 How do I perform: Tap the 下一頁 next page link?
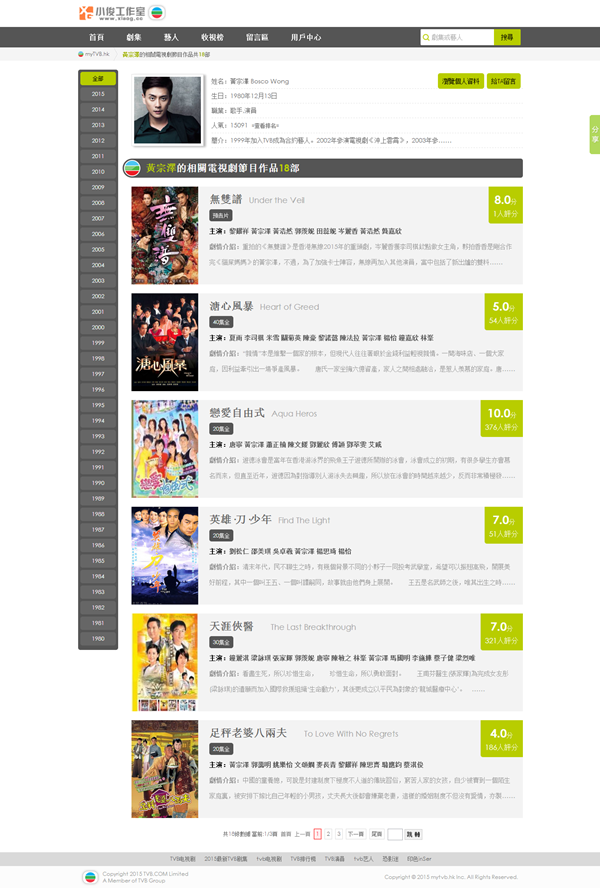pyautogui.click(x=355, y=833)
